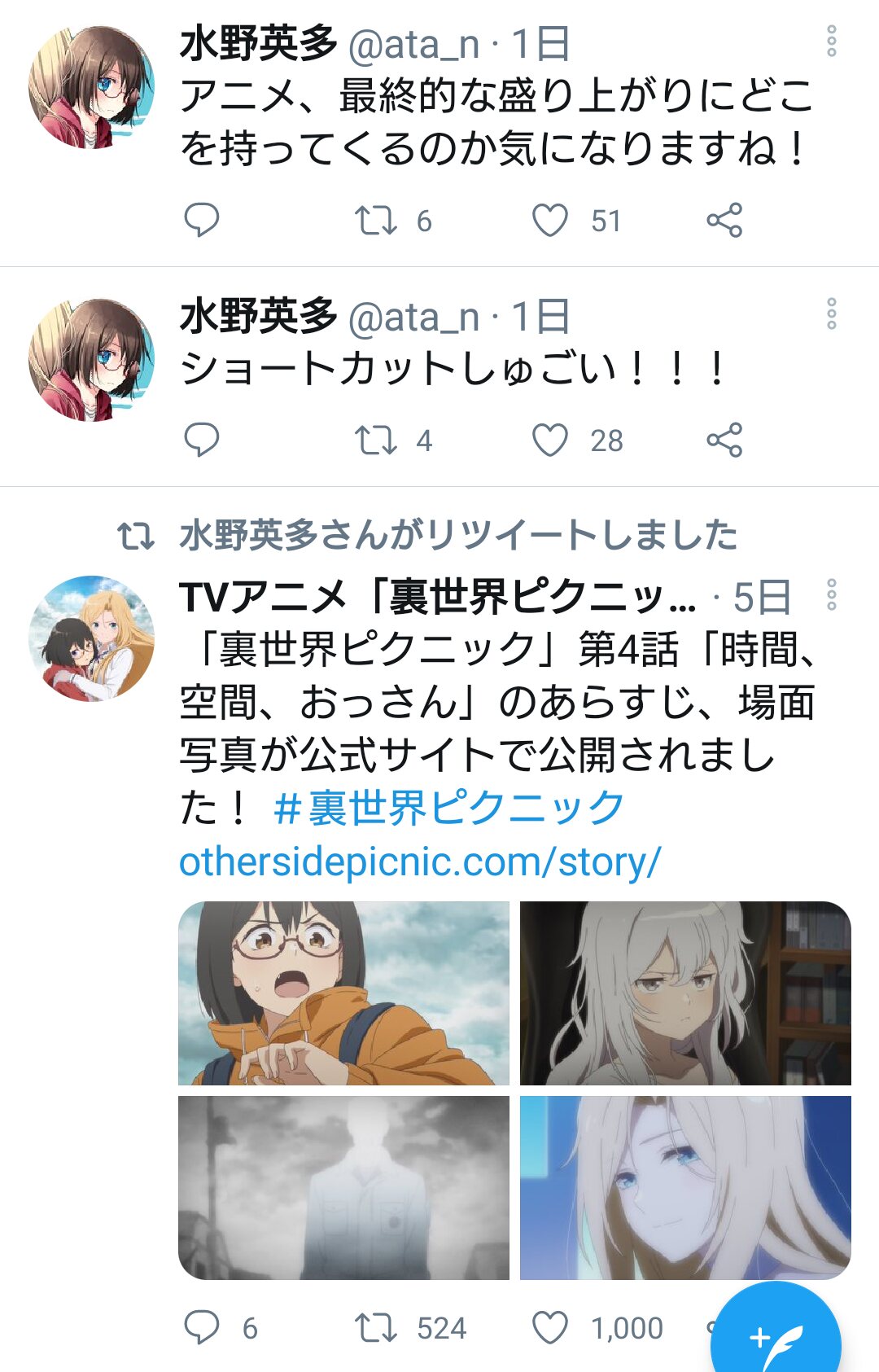View the gray foggy silhouette photo
This screenshot has height=1372, width=879.
point(343,1187)
